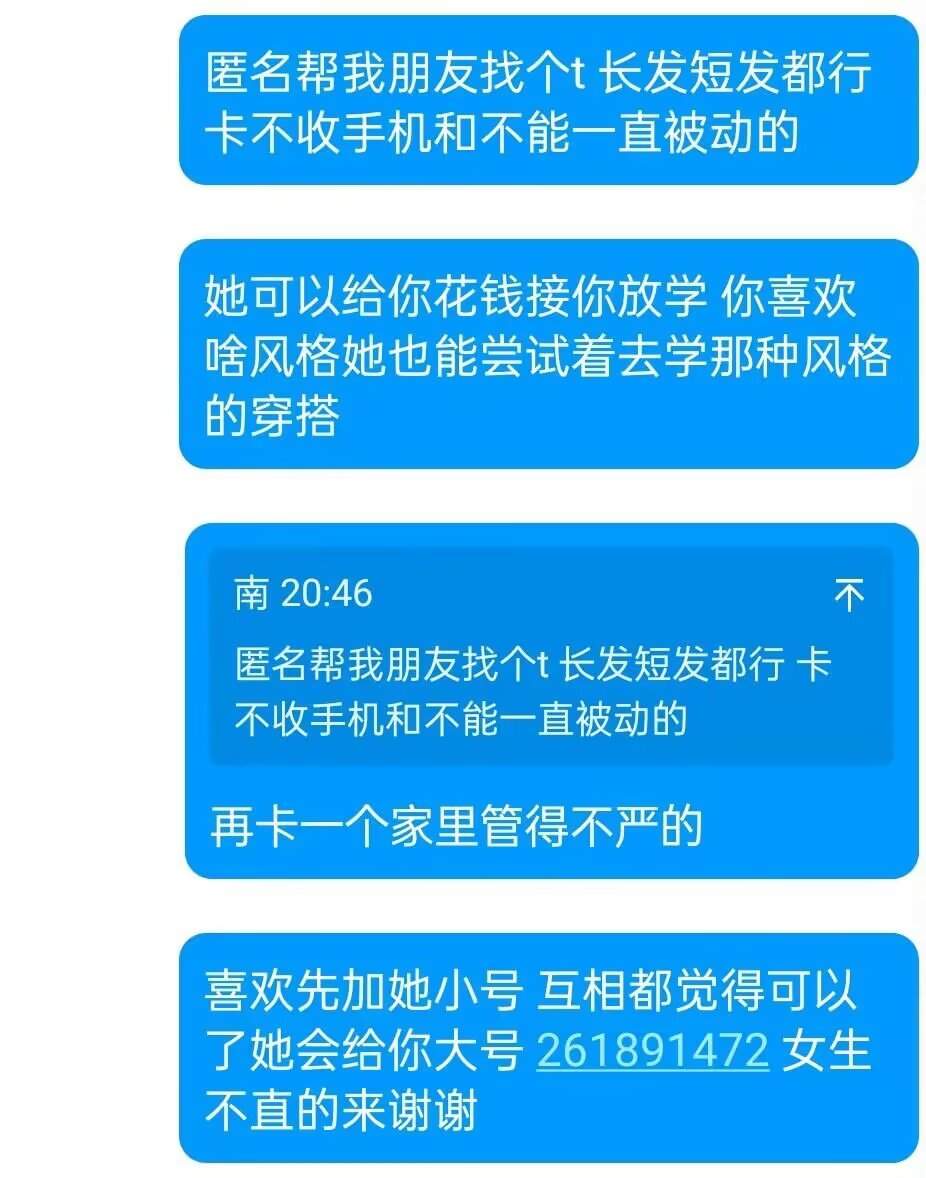Viewport: 926px width, 1178px height.
Task: Open the linked number 261891472
Action: coord(652,1051)
